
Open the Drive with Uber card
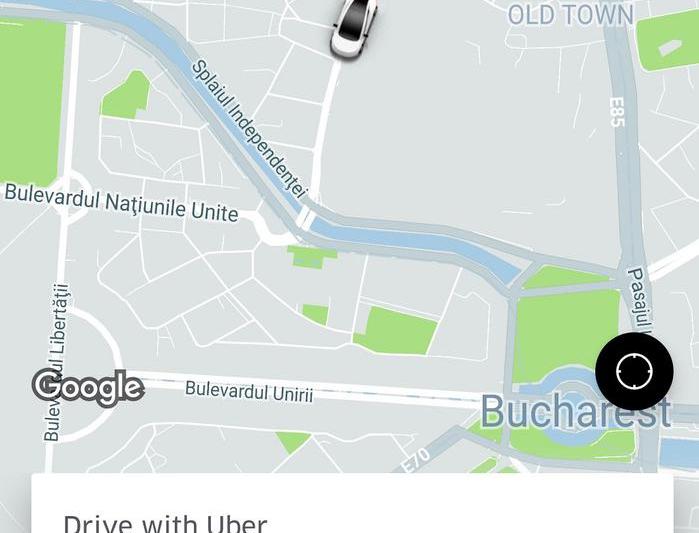pos(351,508)
